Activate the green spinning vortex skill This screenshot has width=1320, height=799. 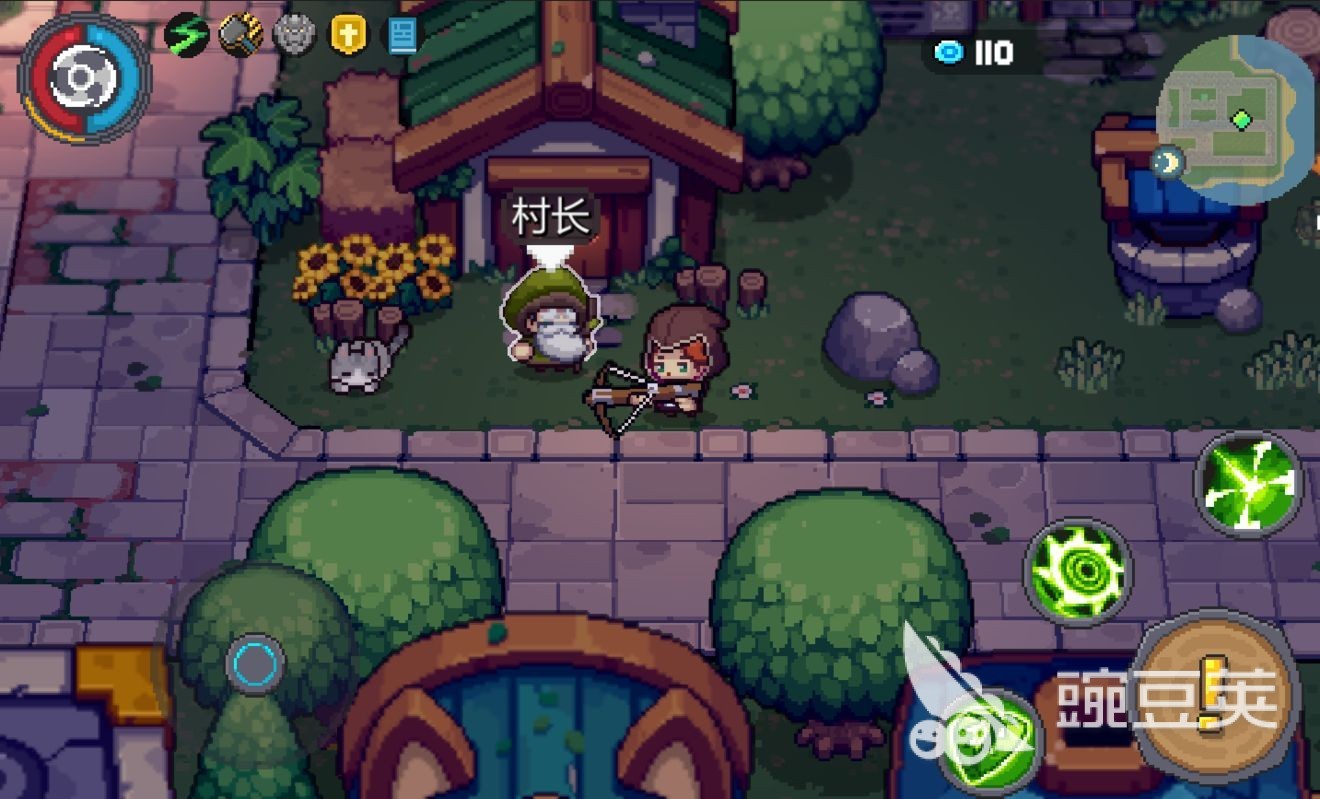coord(1078,571)
